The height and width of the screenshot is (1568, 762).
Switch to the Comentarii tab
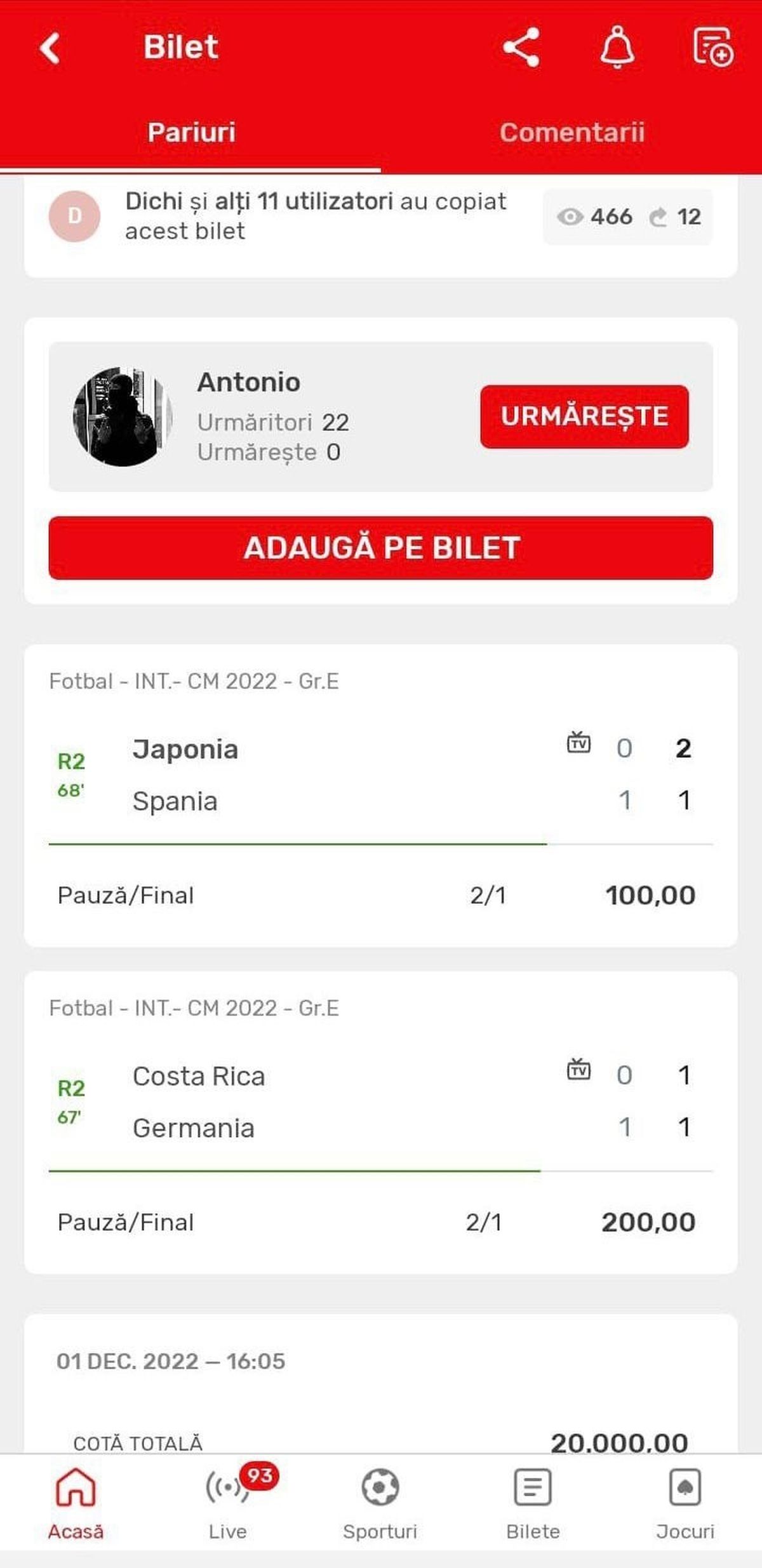coord(571,132)
